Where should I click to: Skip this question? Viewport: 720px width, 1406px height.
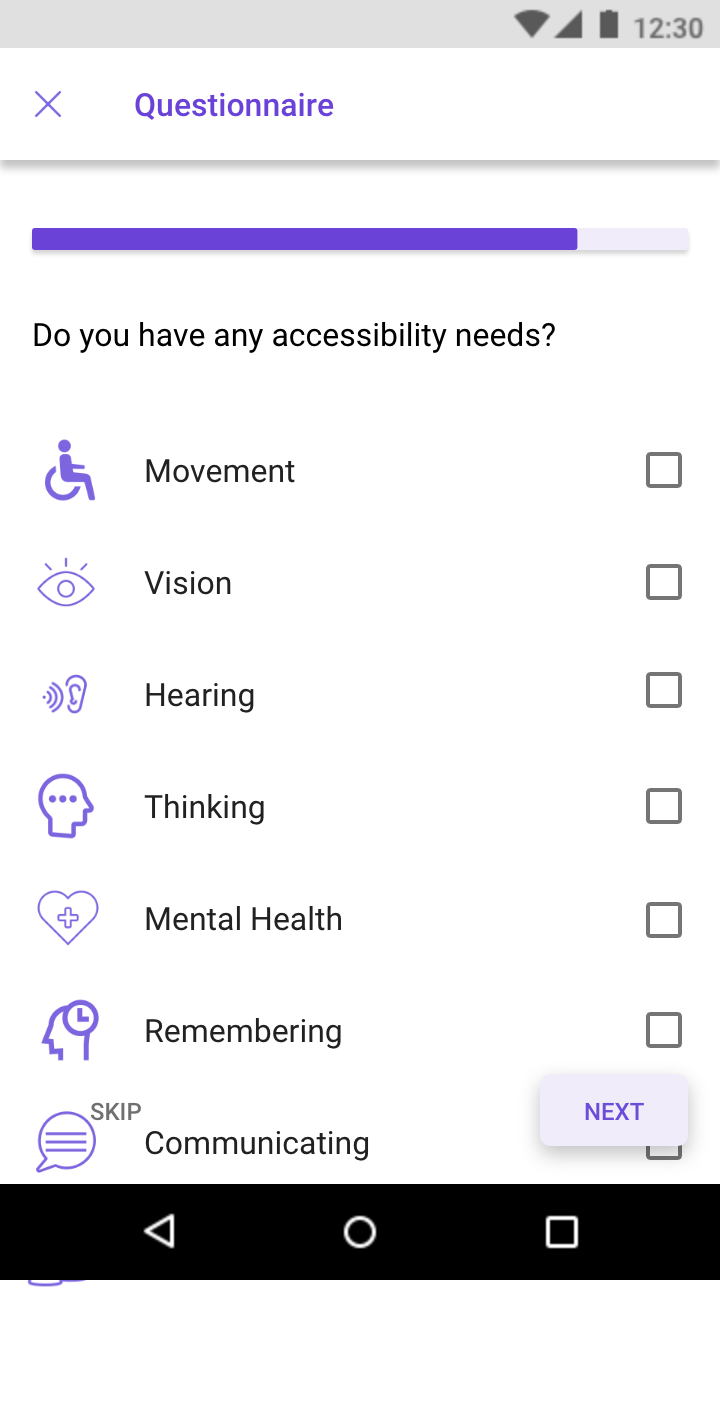click(x=116, y=1111)
